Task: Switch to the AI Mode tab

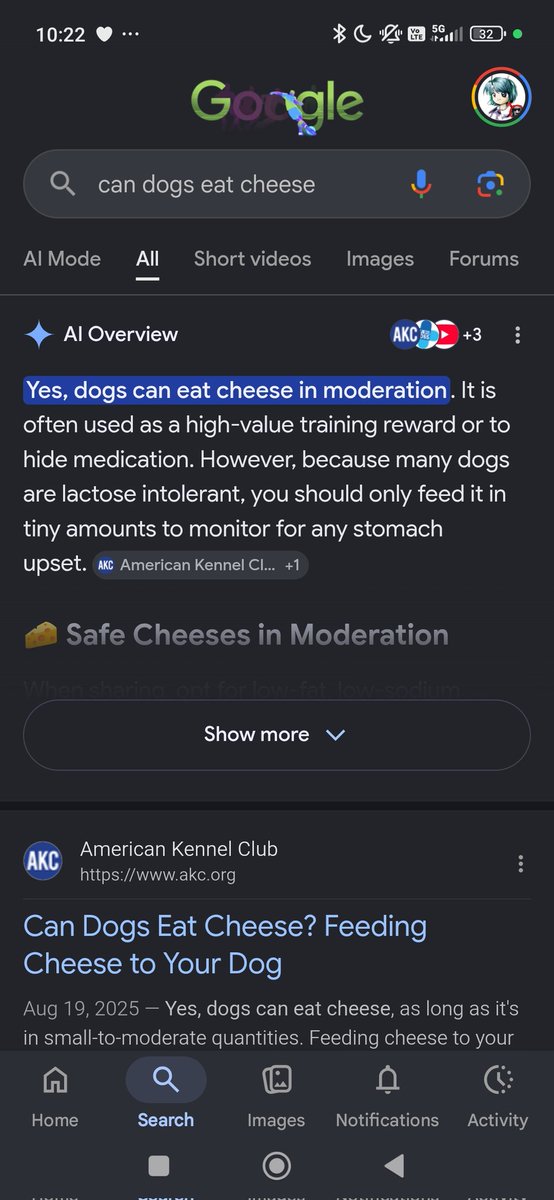Action: [x=62, y=259]
